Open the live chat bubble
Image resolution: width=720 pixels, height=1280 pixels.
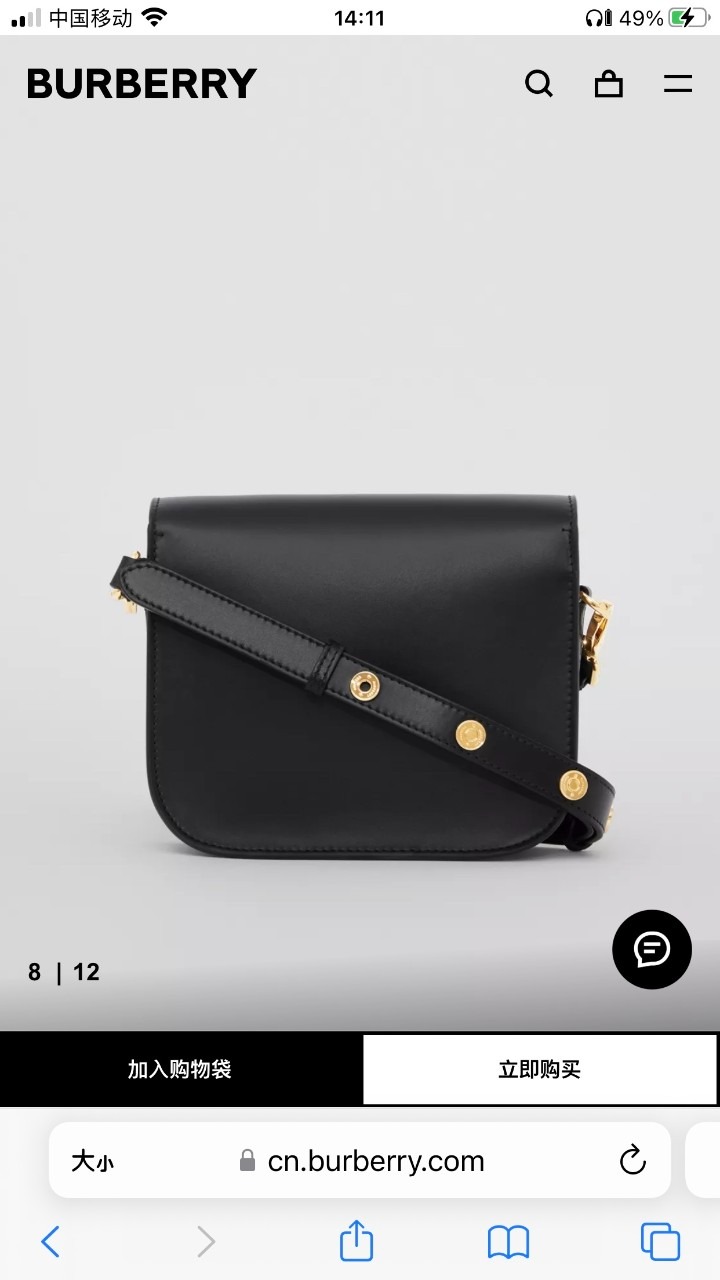652,949
